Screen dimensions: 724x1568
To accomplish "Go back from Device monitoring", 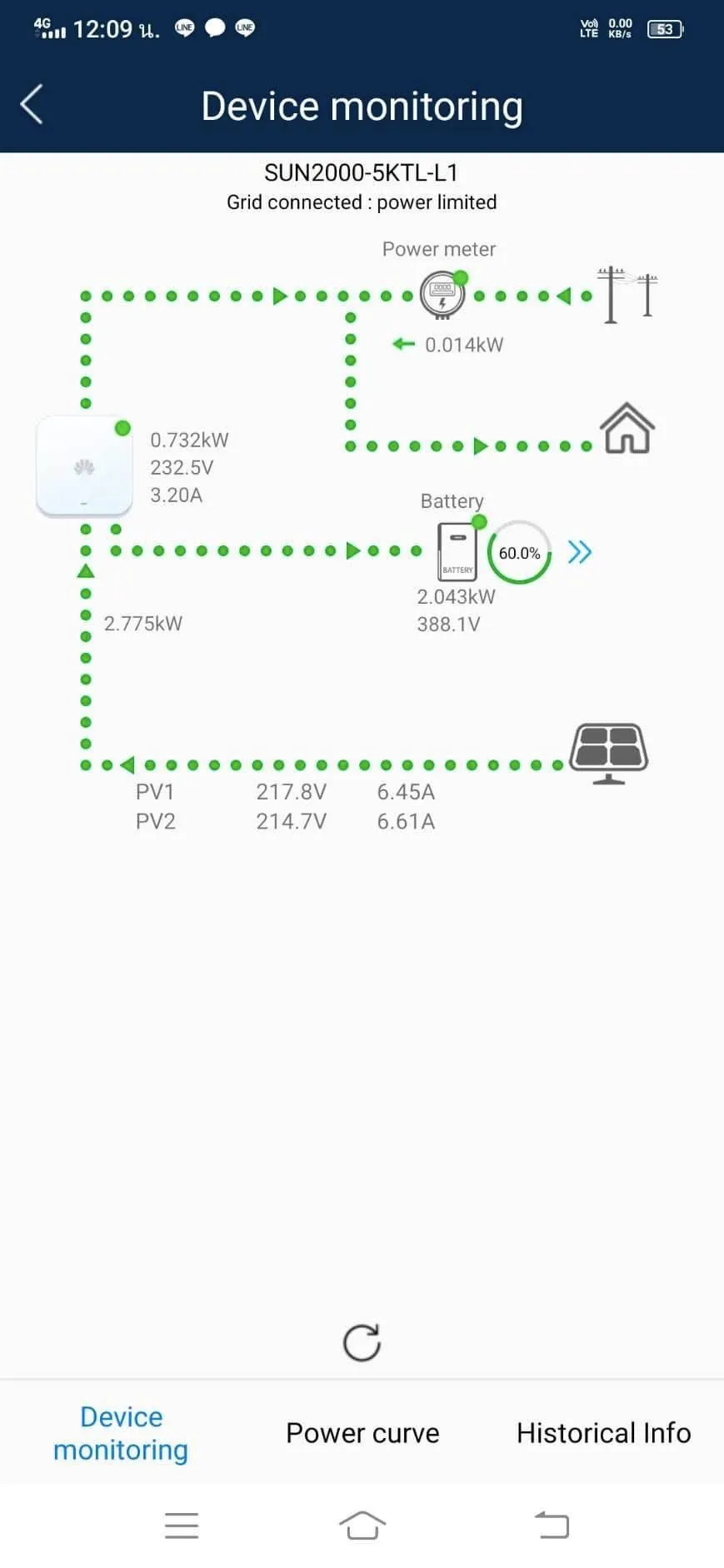I will click(x=32, y=105).
